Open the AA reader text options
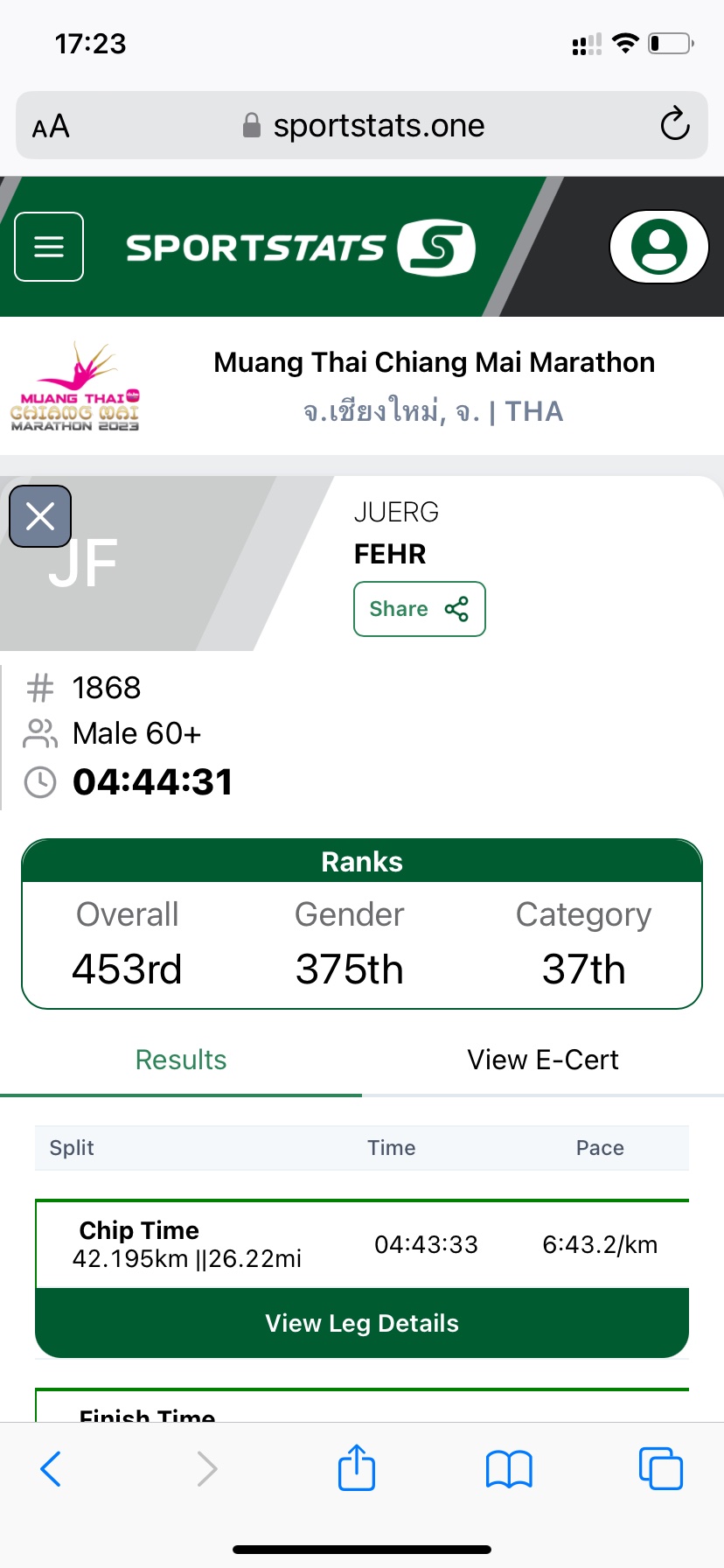Screen dimensions: 724x1568 click(x=51, y=126)
